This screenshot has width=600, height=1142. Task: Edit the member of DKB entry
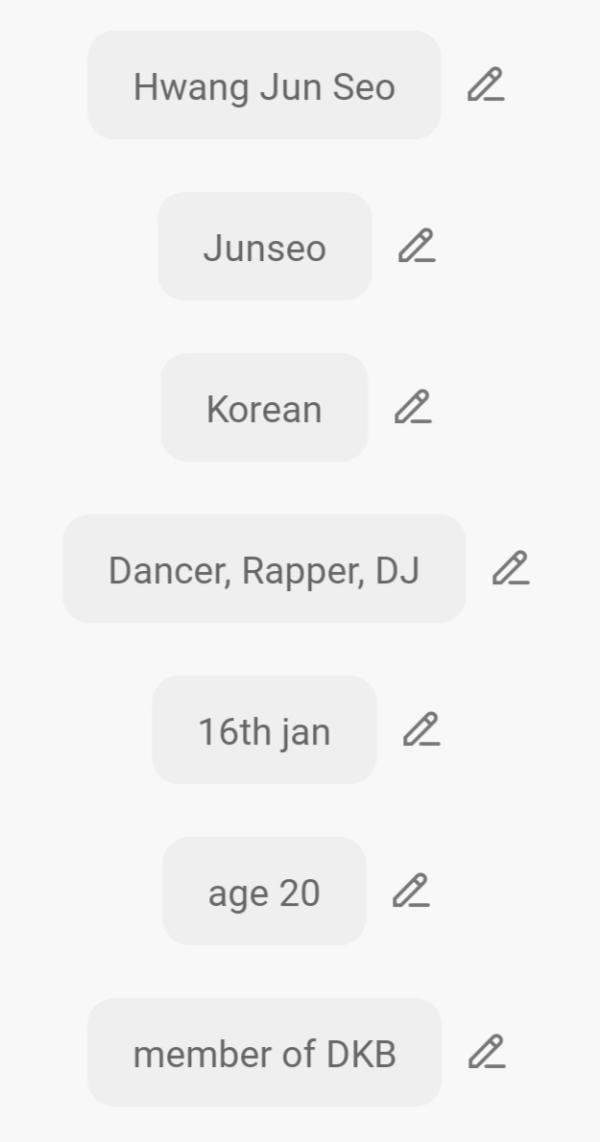pyautogui.click(x=486, y=1052)
